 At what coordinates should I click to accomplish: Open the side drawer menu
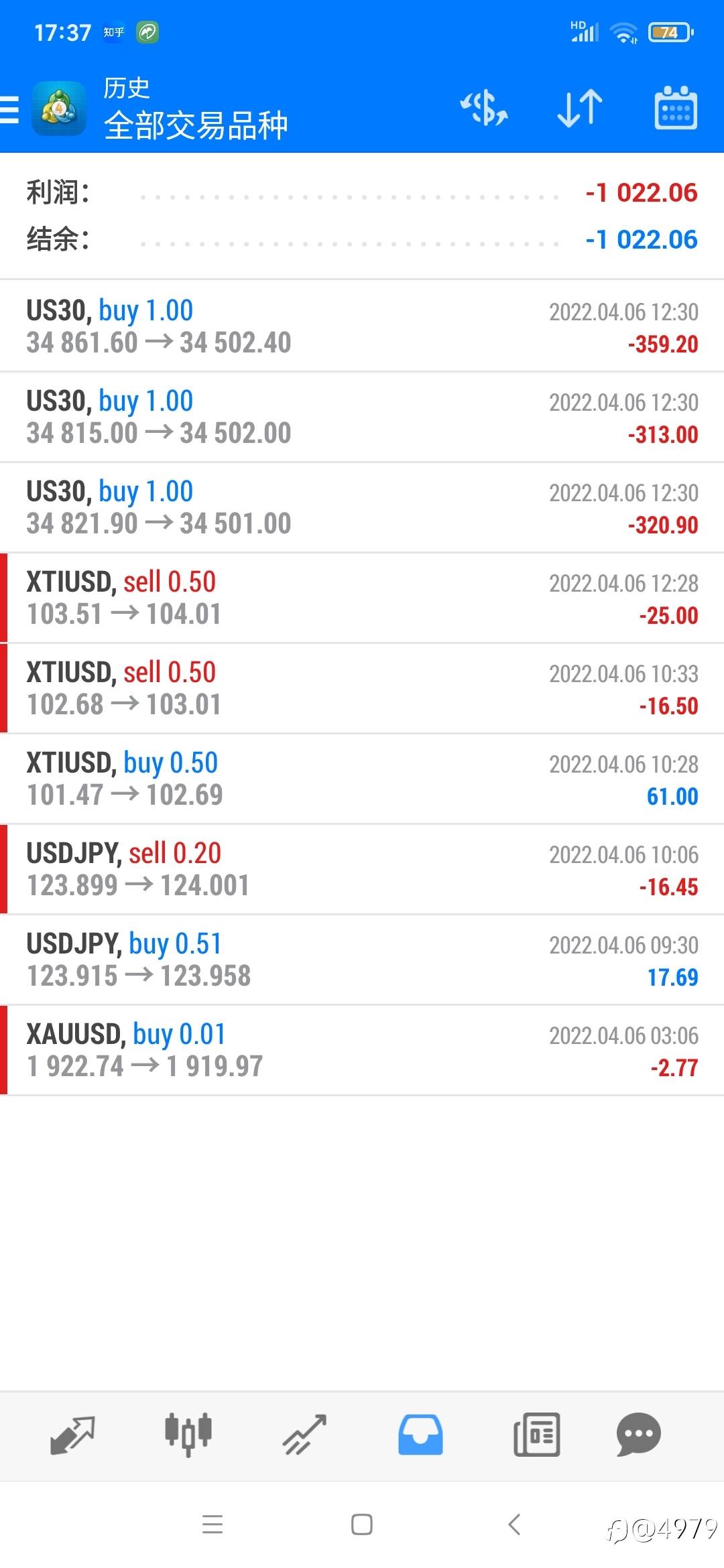pyautogui.click(x=11, y=109)
